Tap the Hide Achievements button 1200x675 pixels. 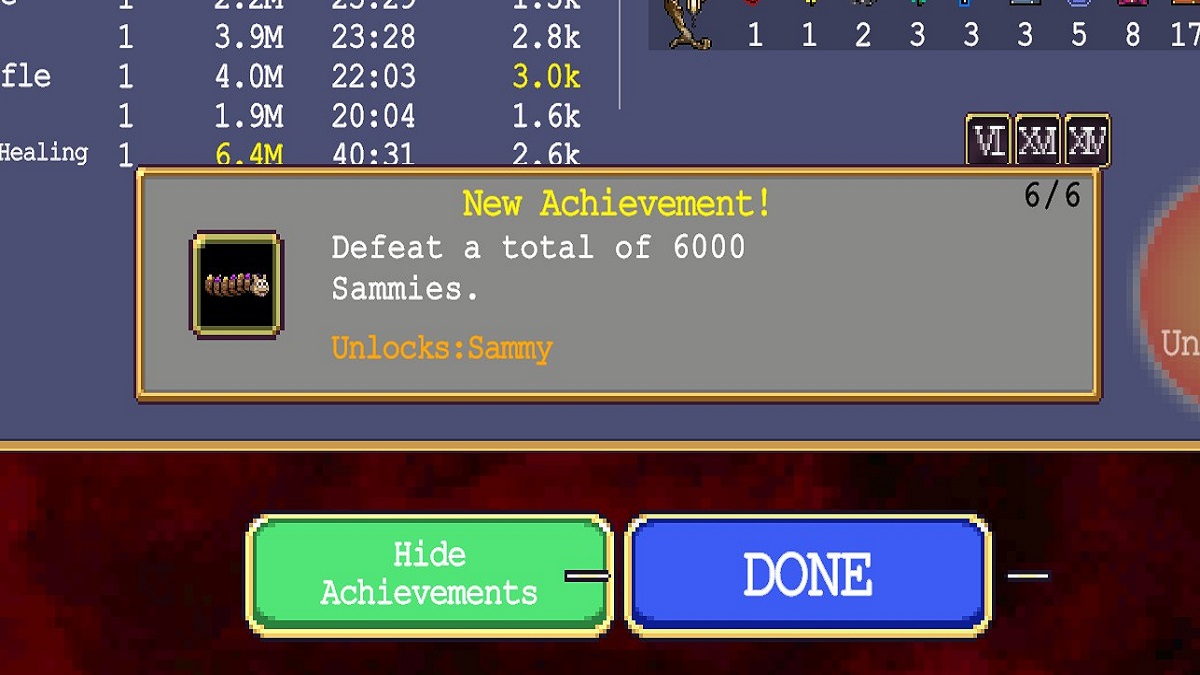click(428, 574)
